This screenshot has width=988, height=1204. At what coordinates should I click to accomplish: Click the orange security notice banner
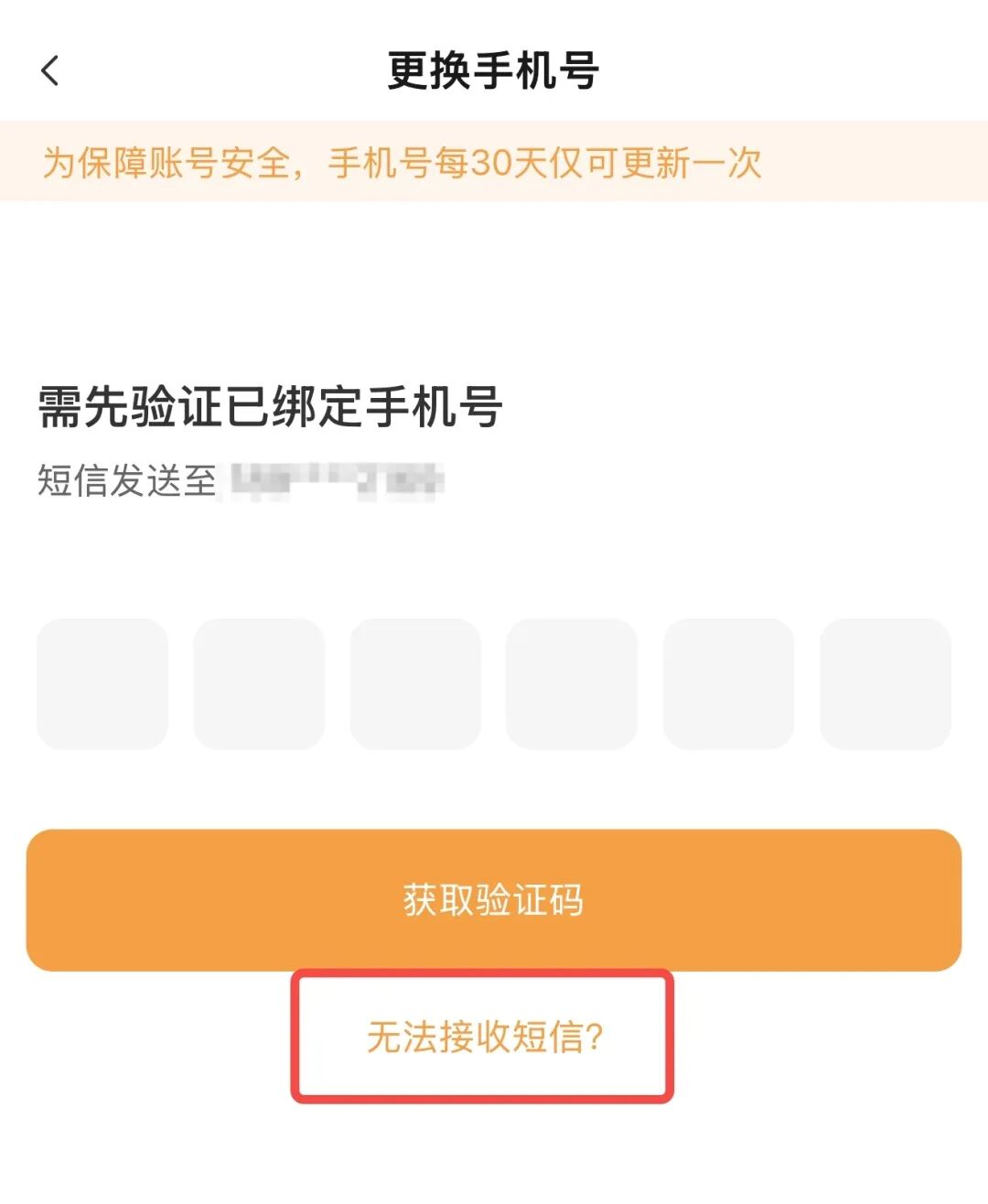point(494,165)
